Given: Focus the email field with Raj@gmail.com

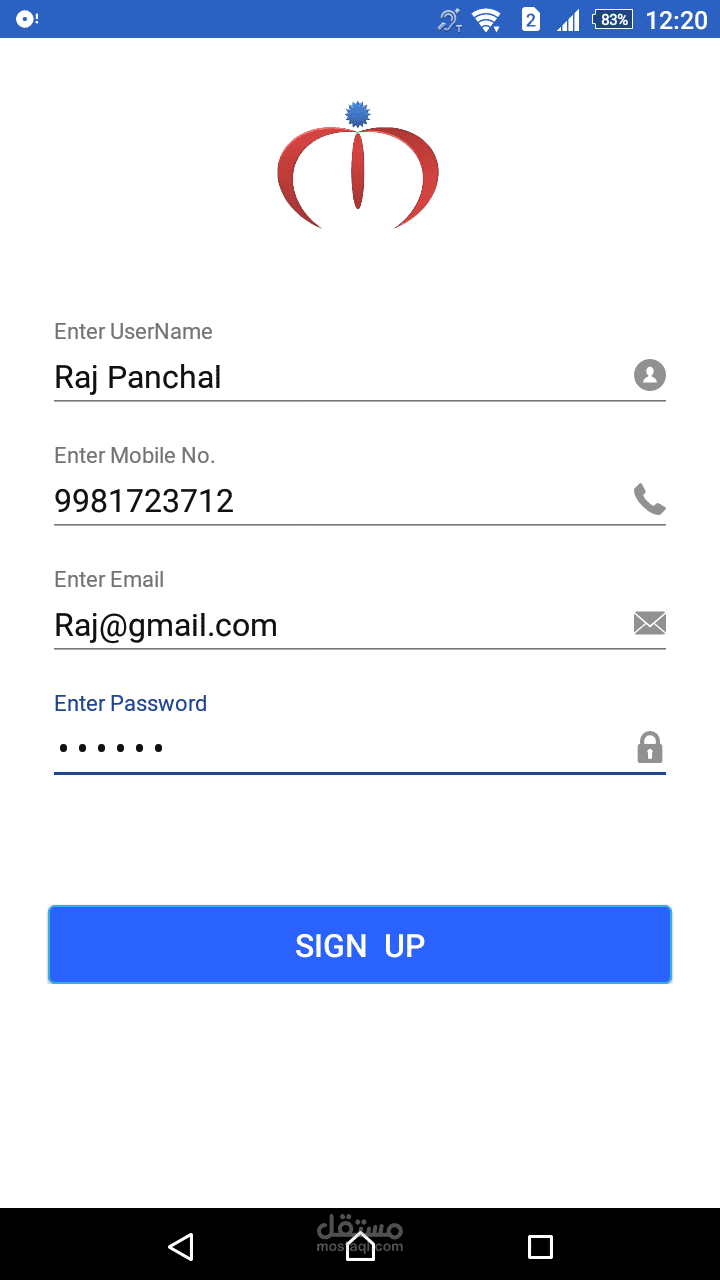Looking at the screenshot, I should point(360,625).
